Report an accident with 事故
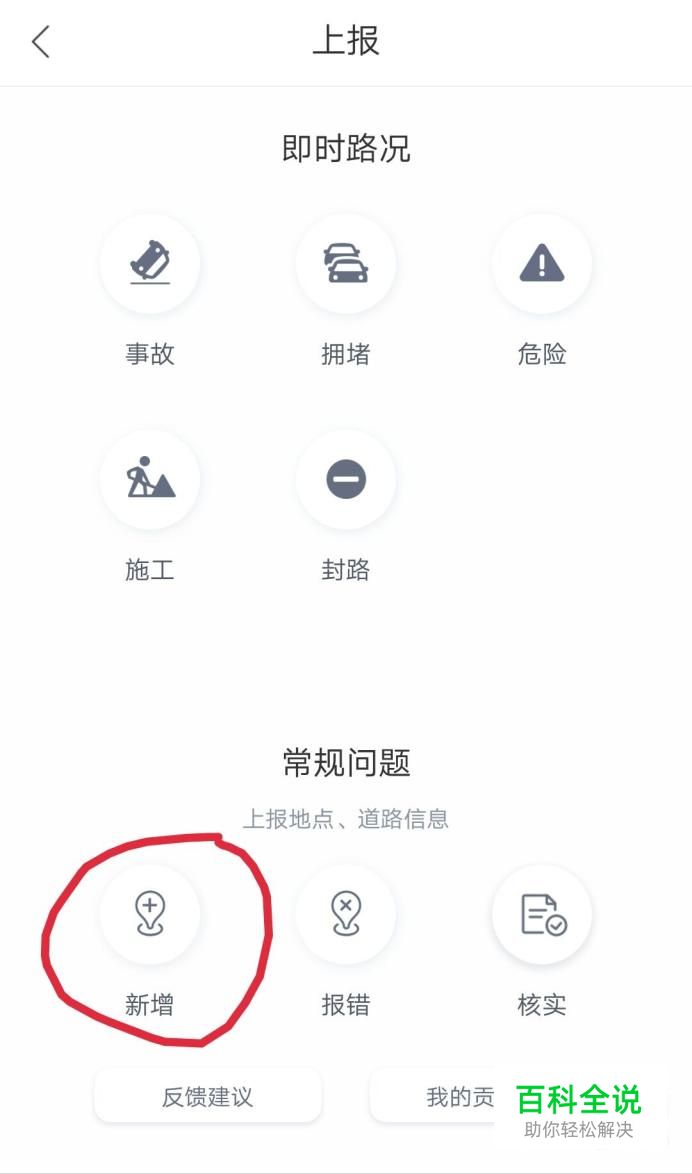Screen dimensions: 692x1174 click(150, 264)
